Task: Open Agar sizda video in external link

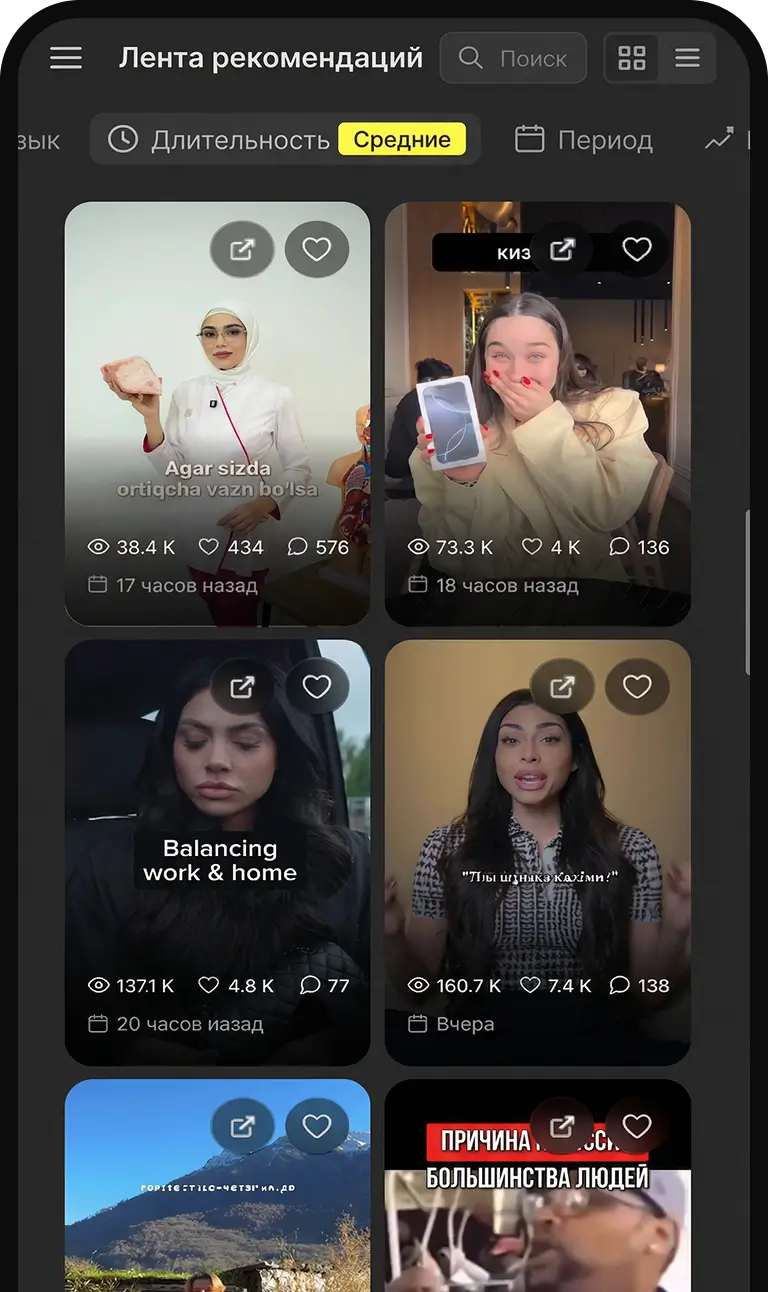Action: [242, 249]
